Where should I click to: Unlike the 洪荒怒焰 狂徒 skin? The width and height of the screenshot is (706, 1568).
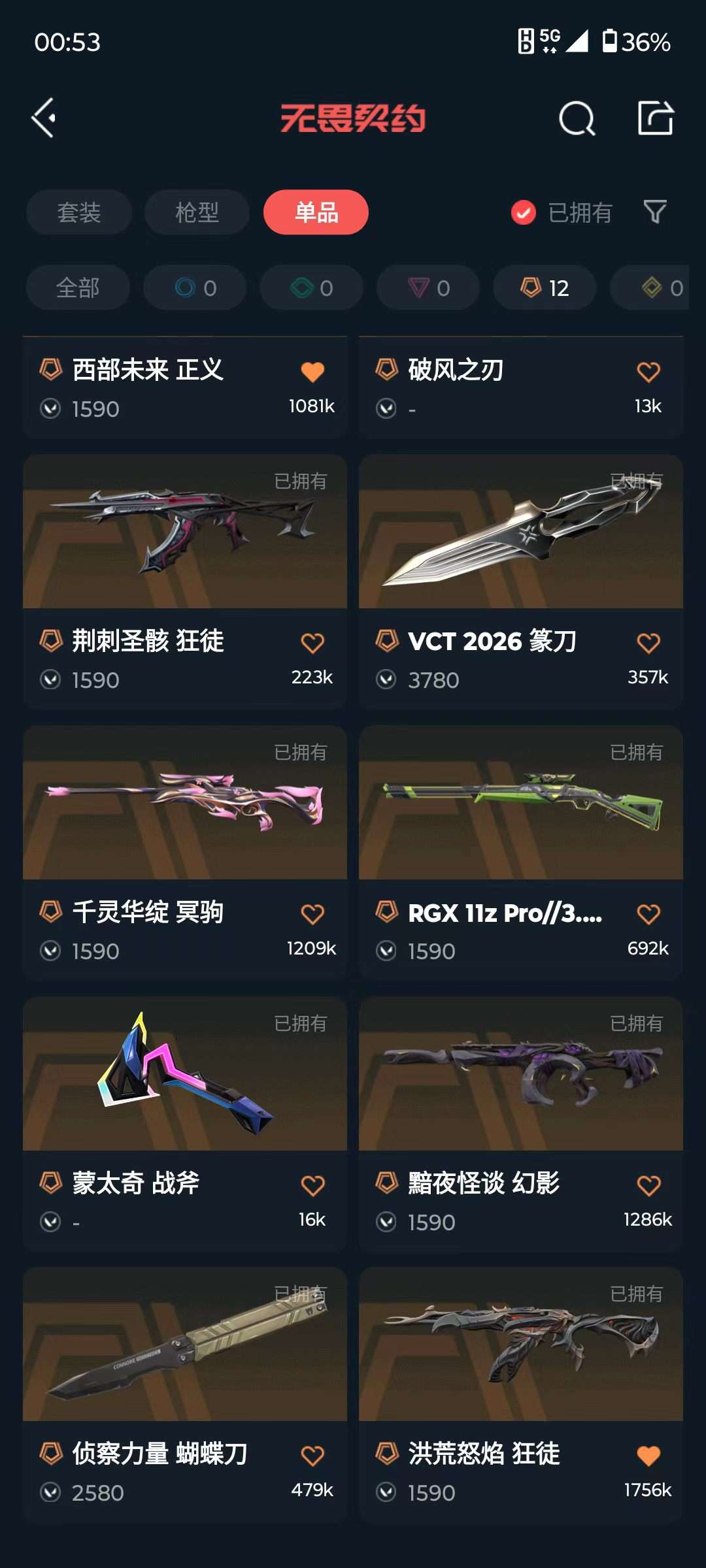pyautogui.click(x=648, y=1456)
